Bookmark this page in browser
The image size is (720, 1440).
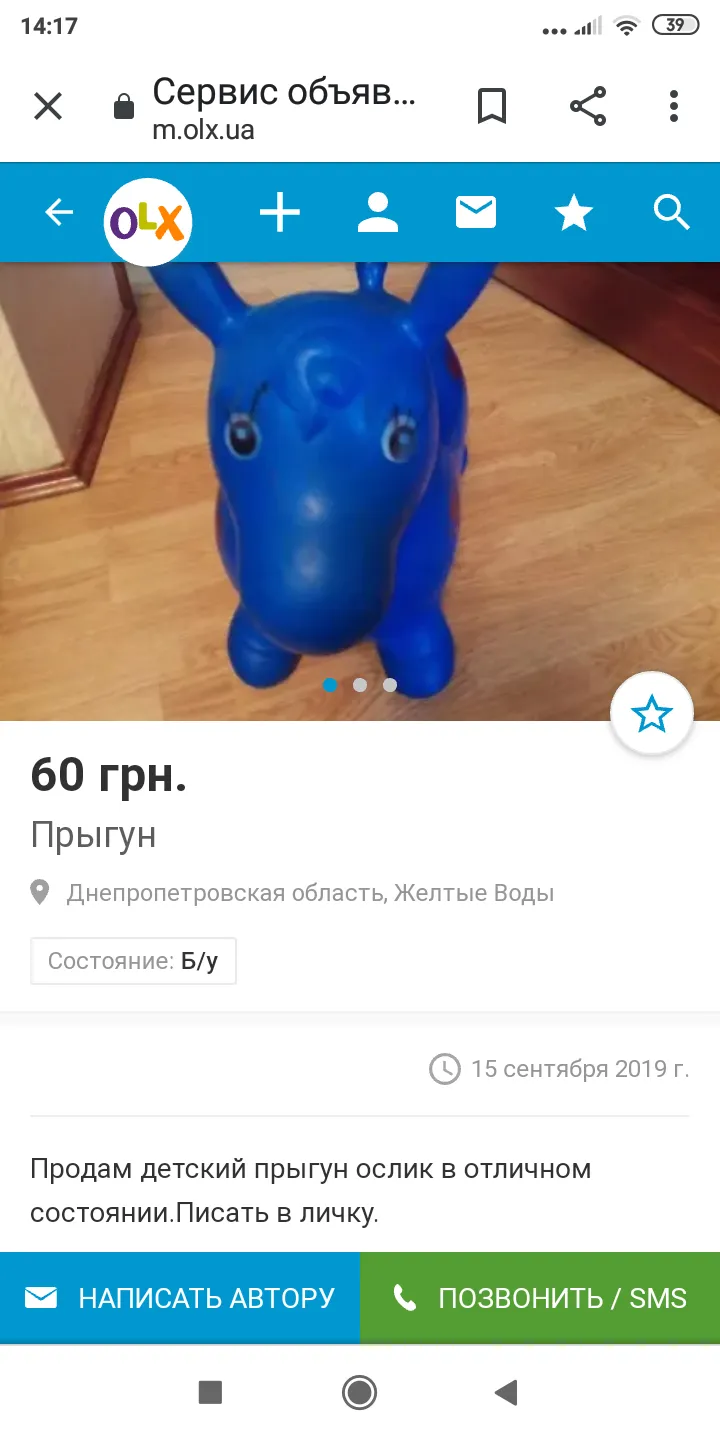pos(491,106)
